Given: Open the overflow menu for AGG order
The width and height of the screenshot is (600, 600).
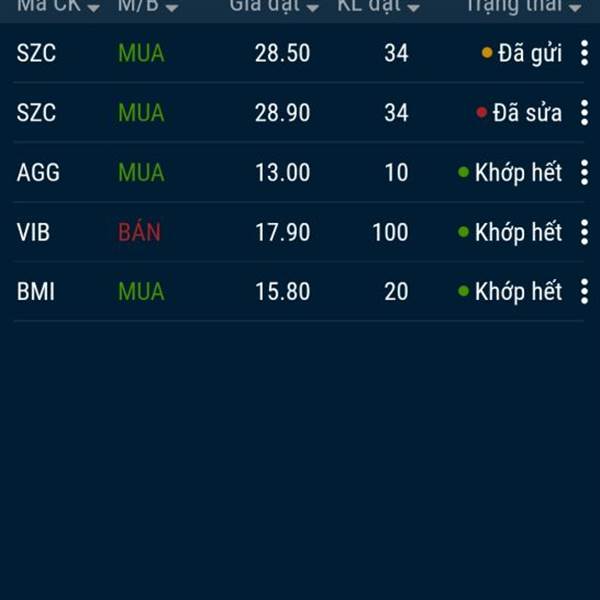Looking at the screenshot, I should pos(584,173).
